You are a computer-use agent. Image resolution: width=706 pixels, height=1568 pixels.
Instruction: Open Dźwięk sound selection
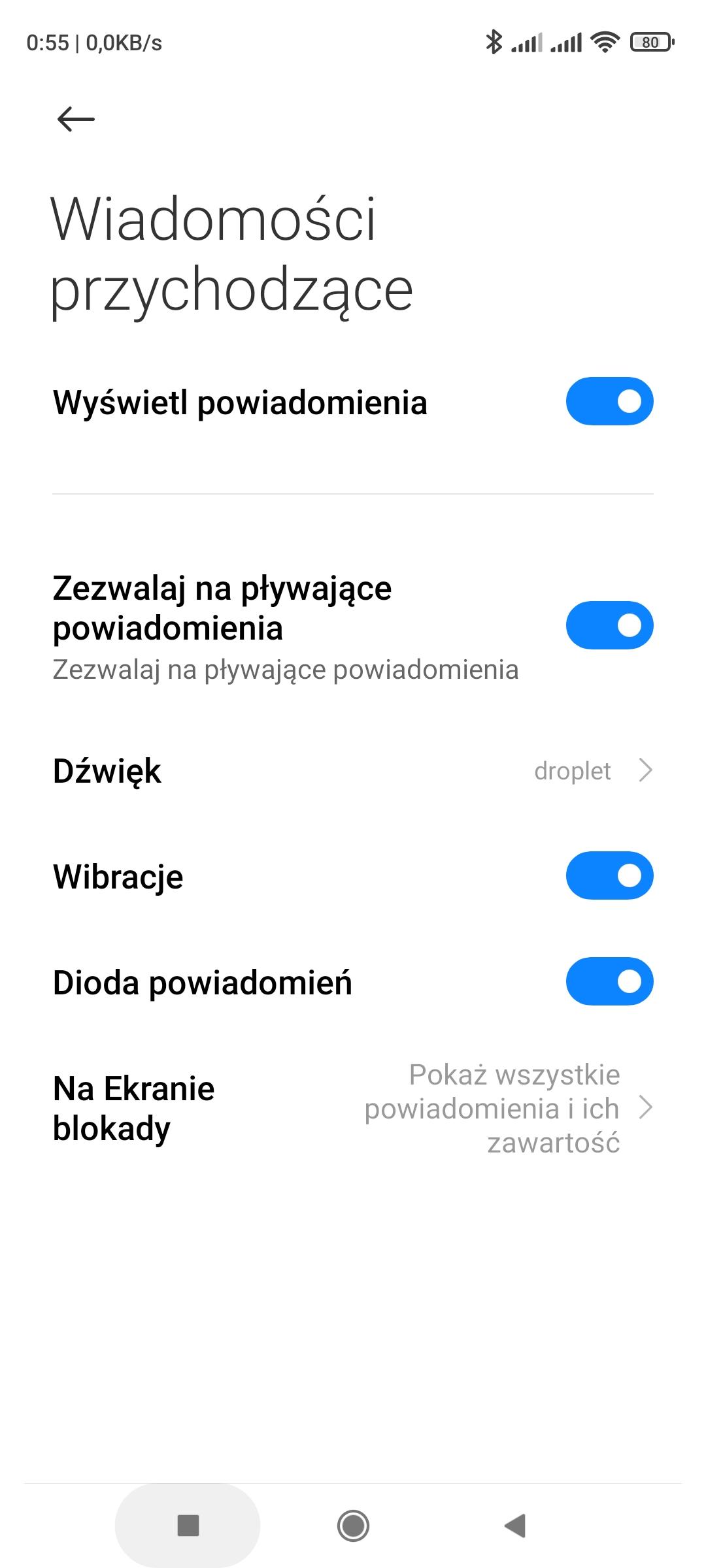click(353, 771)
